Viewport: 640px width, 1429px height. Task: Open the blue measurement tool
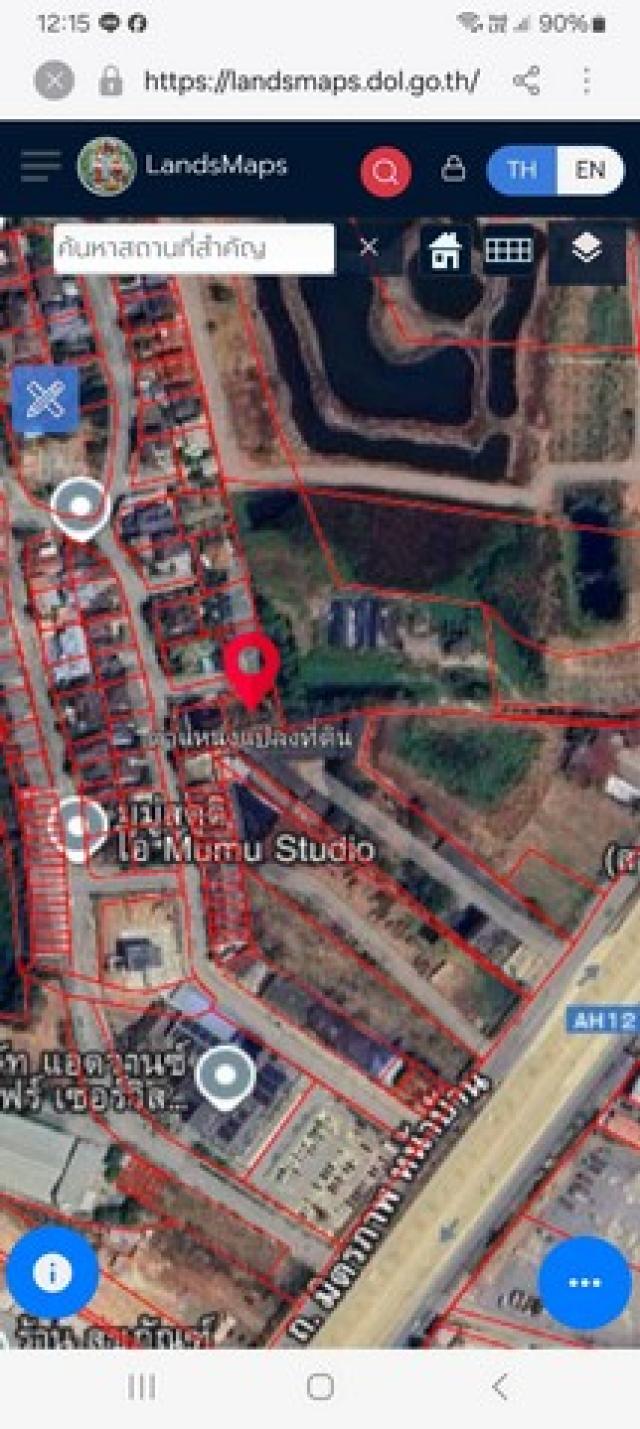[45, 400]
